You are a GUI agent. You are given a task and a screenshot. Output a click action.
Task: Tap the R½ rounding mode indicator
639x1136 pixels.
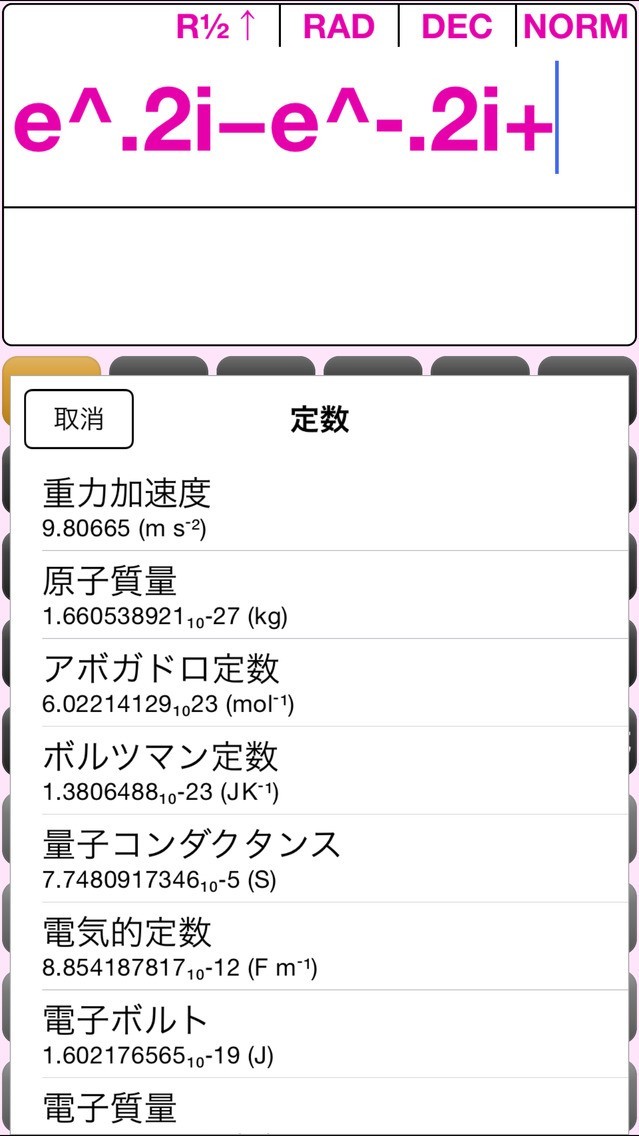click(x=217, y=27)
